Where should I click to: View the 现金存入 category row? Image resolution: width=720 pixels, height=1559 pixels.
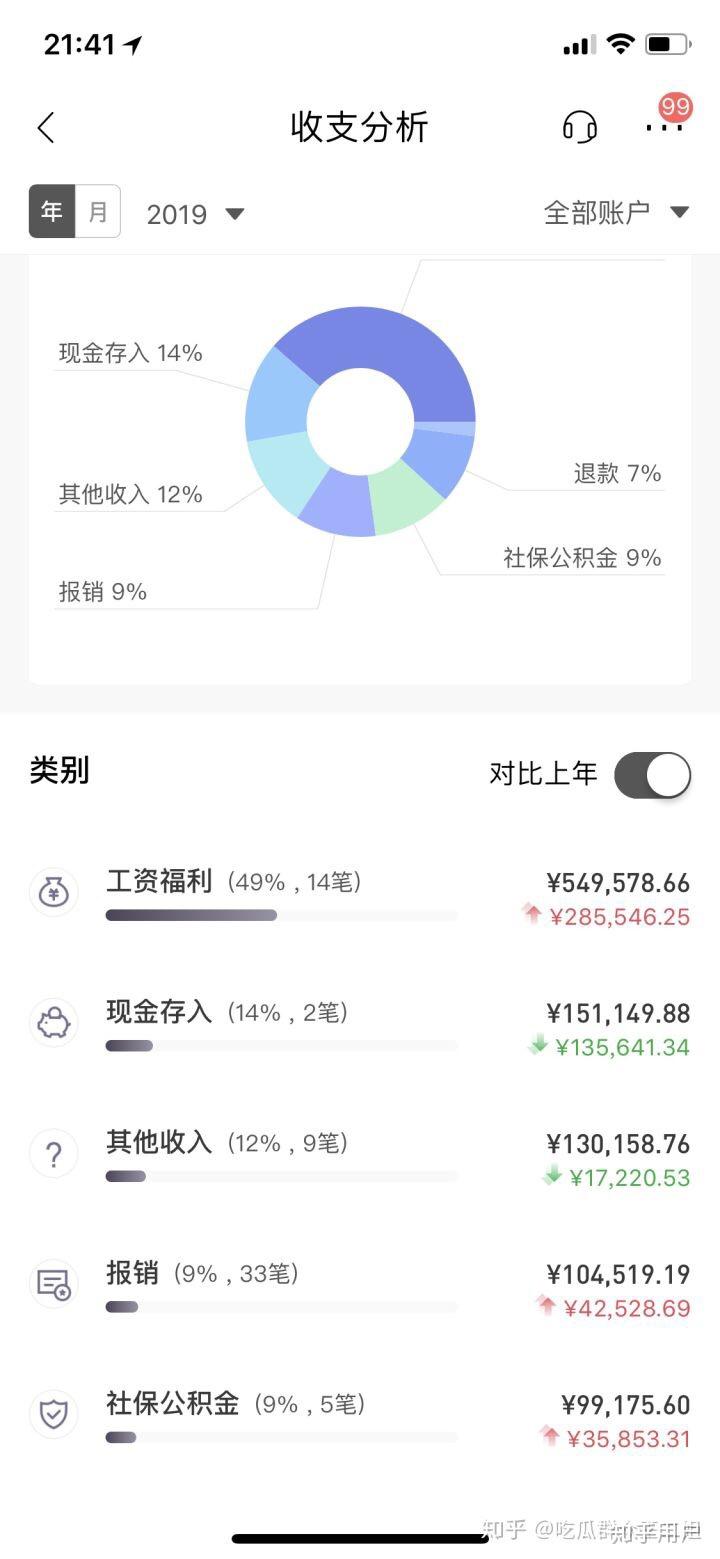(360, 1027)
